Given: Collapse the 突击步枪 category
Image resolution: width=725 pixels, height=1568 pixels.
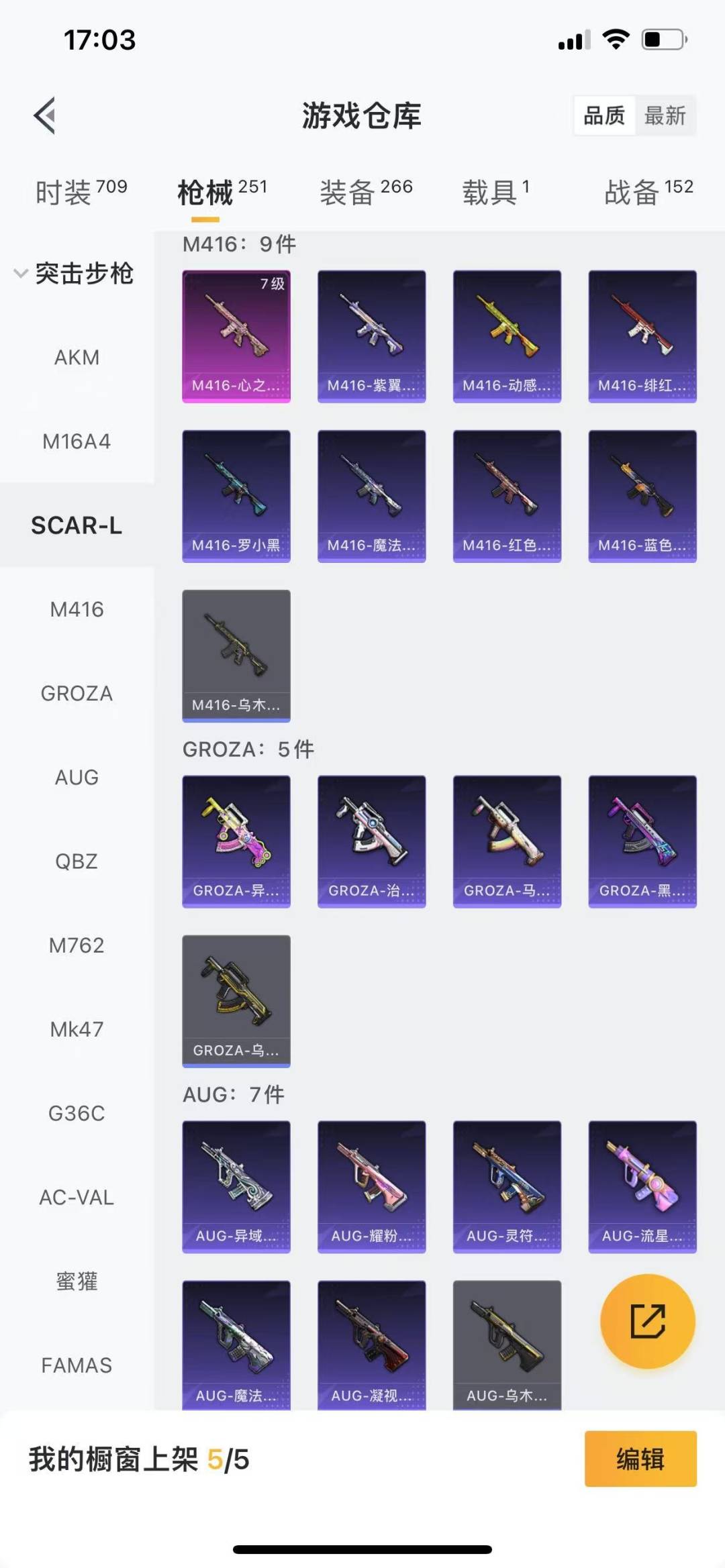Looking at the screenshot, I should [74, 273].
